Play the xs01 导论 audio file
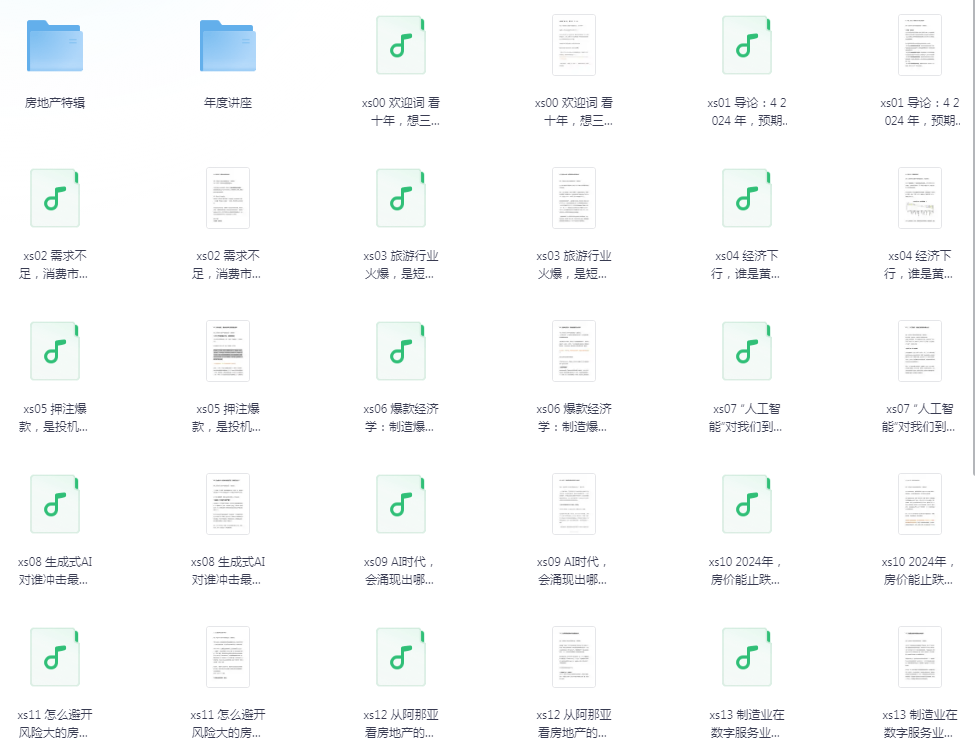The width and height of the screenshot is (975, 755). (747, 46)
